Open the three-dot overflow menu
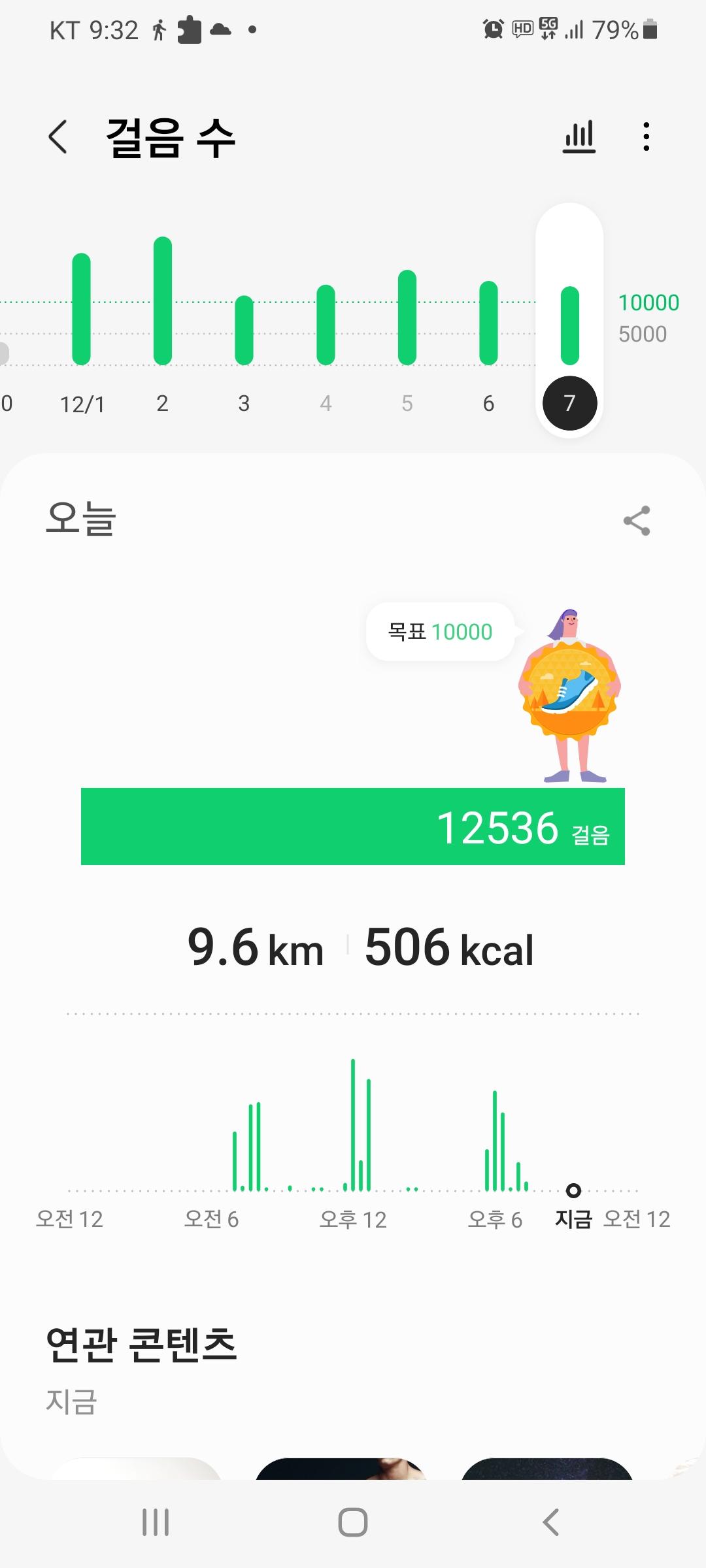The width and height of the screenshot is (706, 1568). (x=646, y=137)
